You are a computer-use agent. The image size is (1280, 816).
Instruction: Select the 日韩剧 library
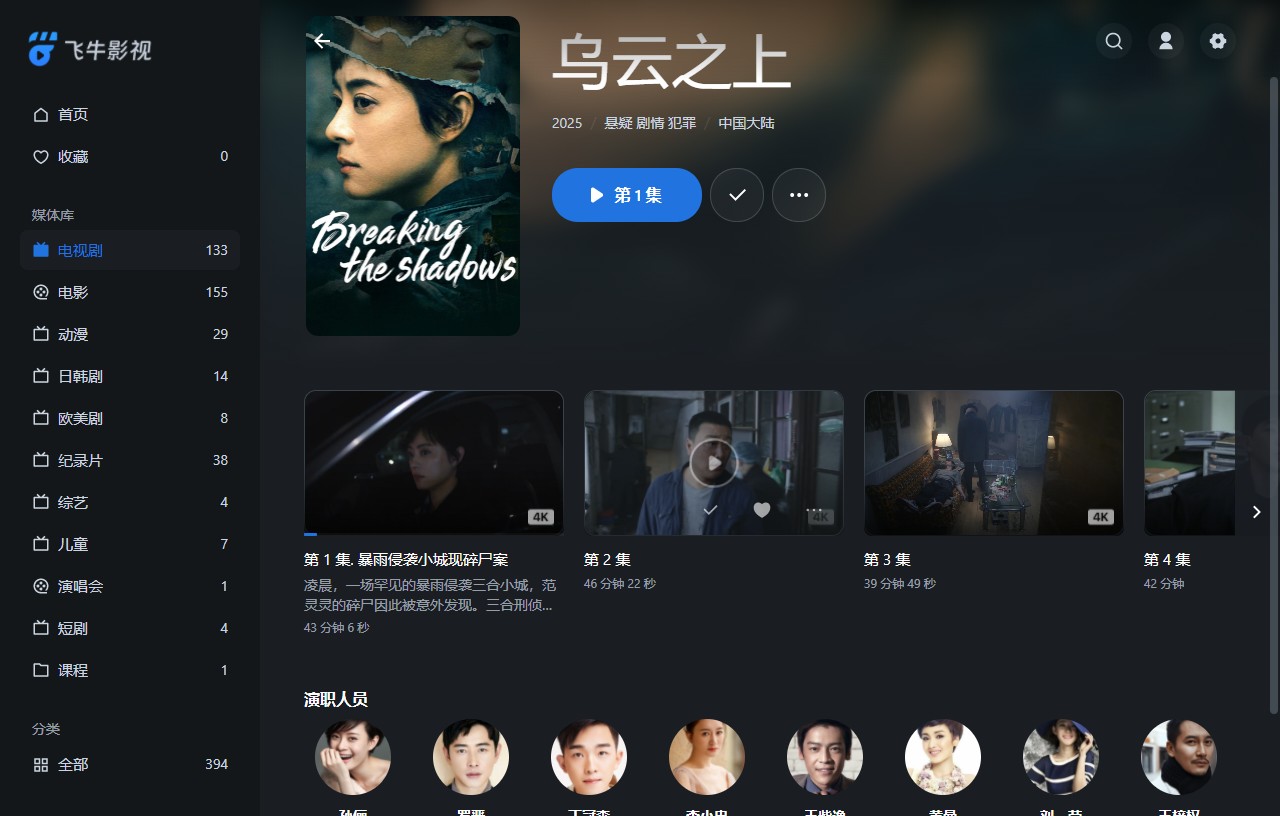[x=80, y=377]
